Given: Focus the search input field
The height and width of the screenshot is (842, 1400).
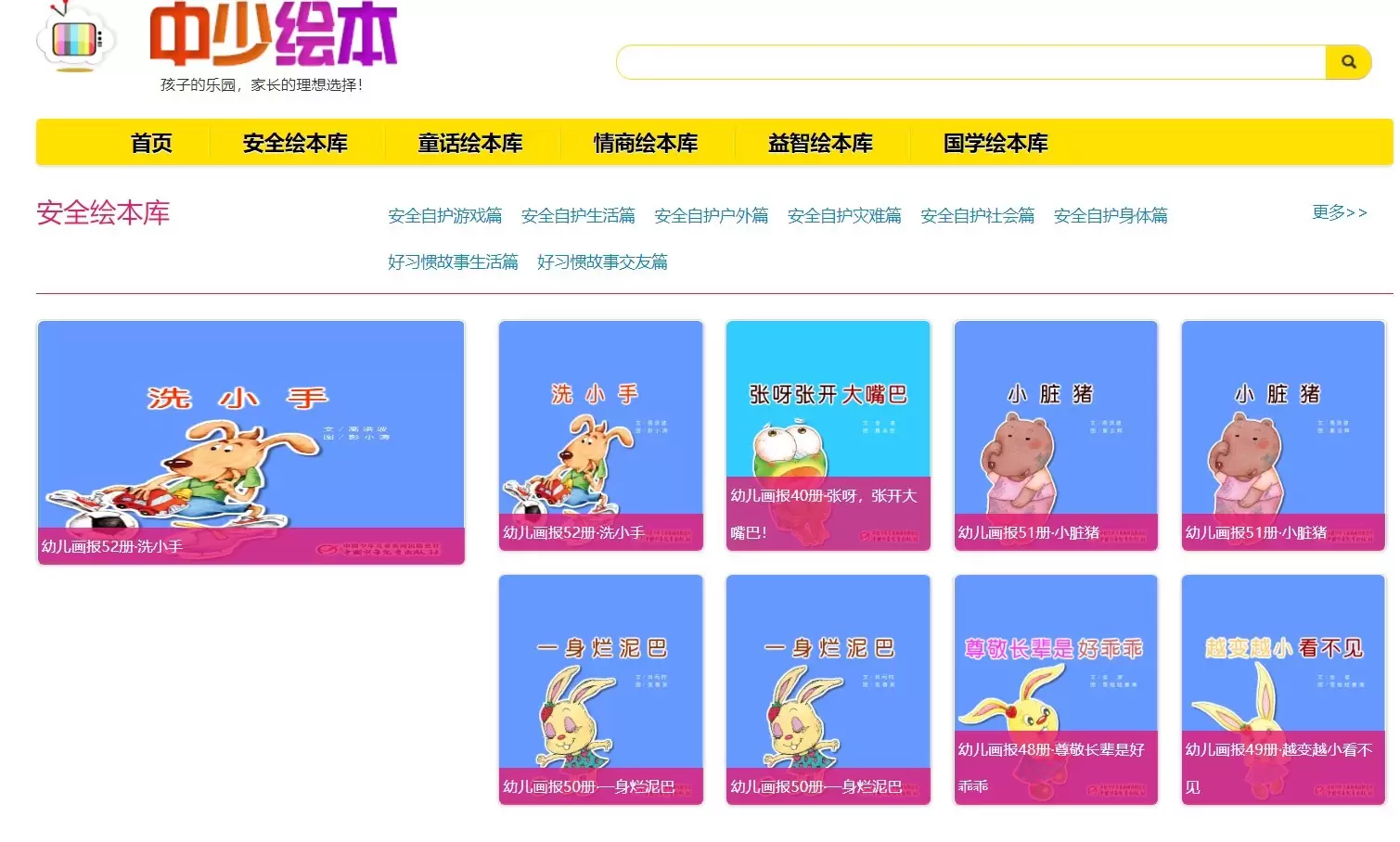Looking at the screenshot, I should point(970,62).
